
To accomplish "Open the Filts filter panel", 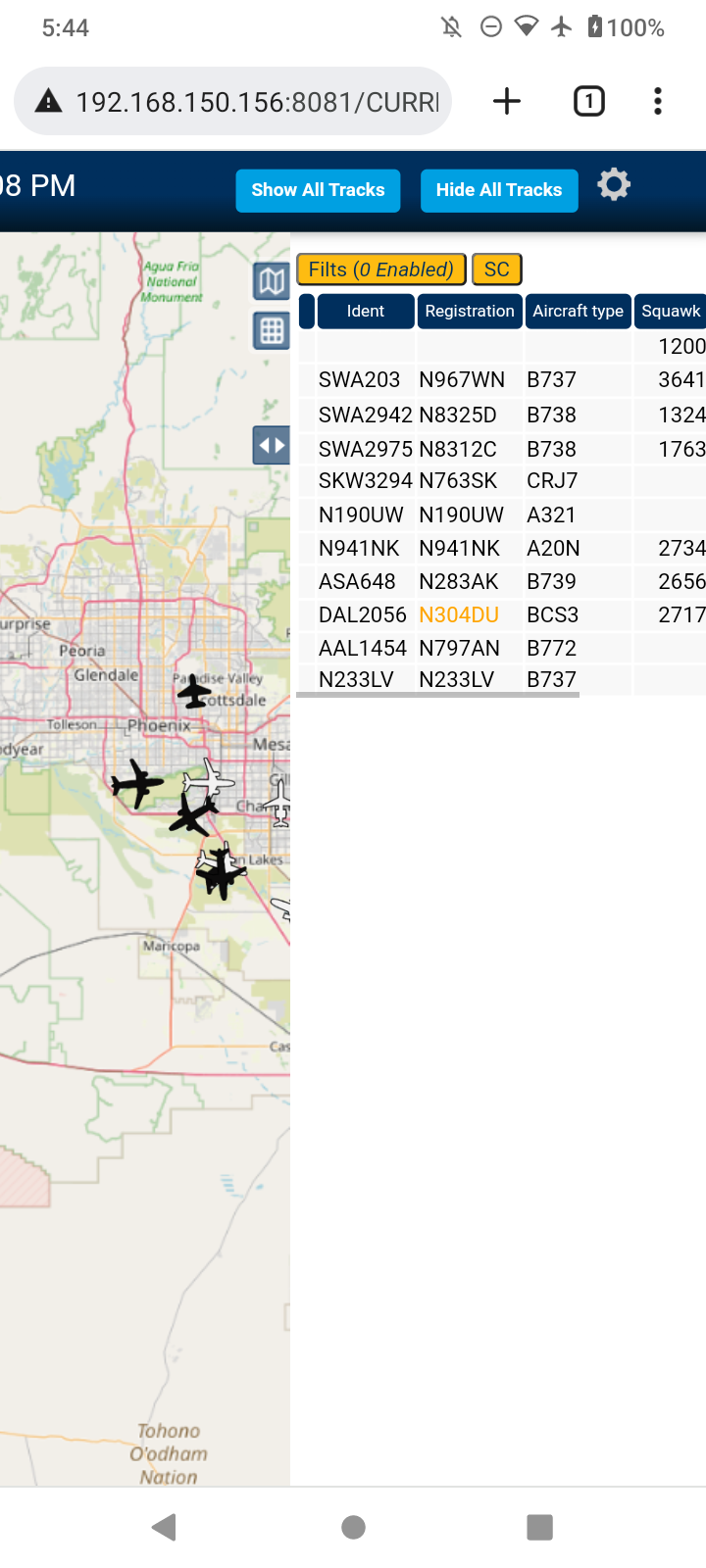I will (380, 269).
